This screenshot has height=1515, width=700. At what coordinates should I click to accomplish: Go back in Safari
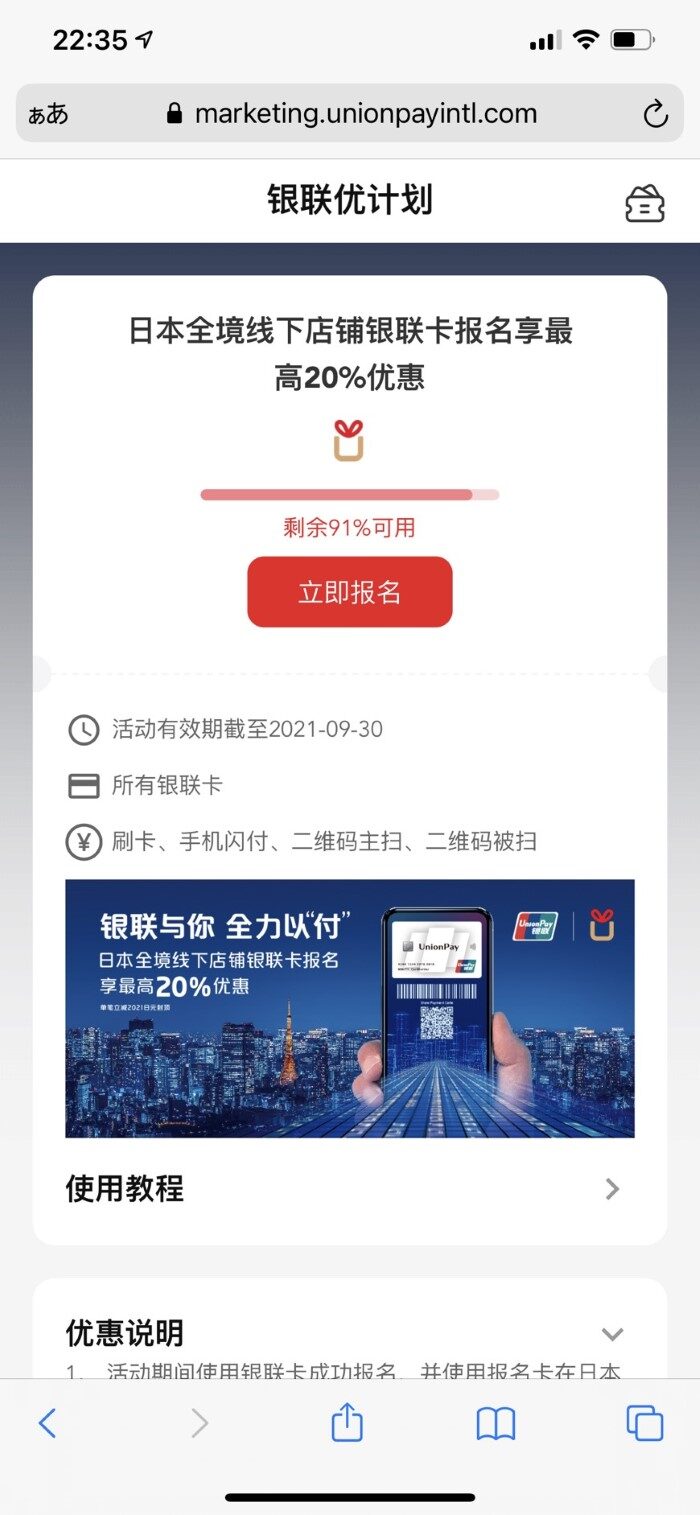click(47, 1422)
